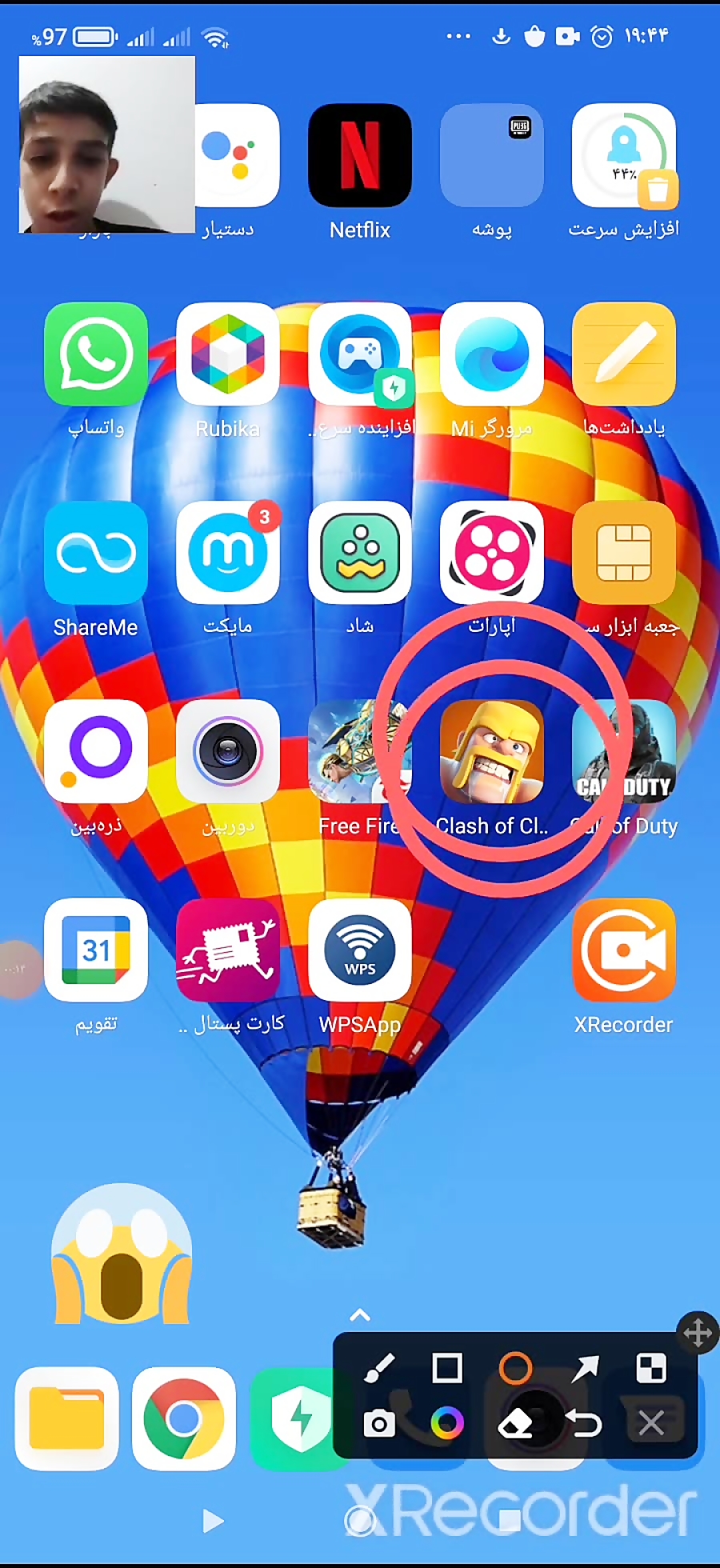Image resolution: width=720 pixels, height=1568 pixels.
Task: Select the brush drawing tool
Action: coord(379,1369)
